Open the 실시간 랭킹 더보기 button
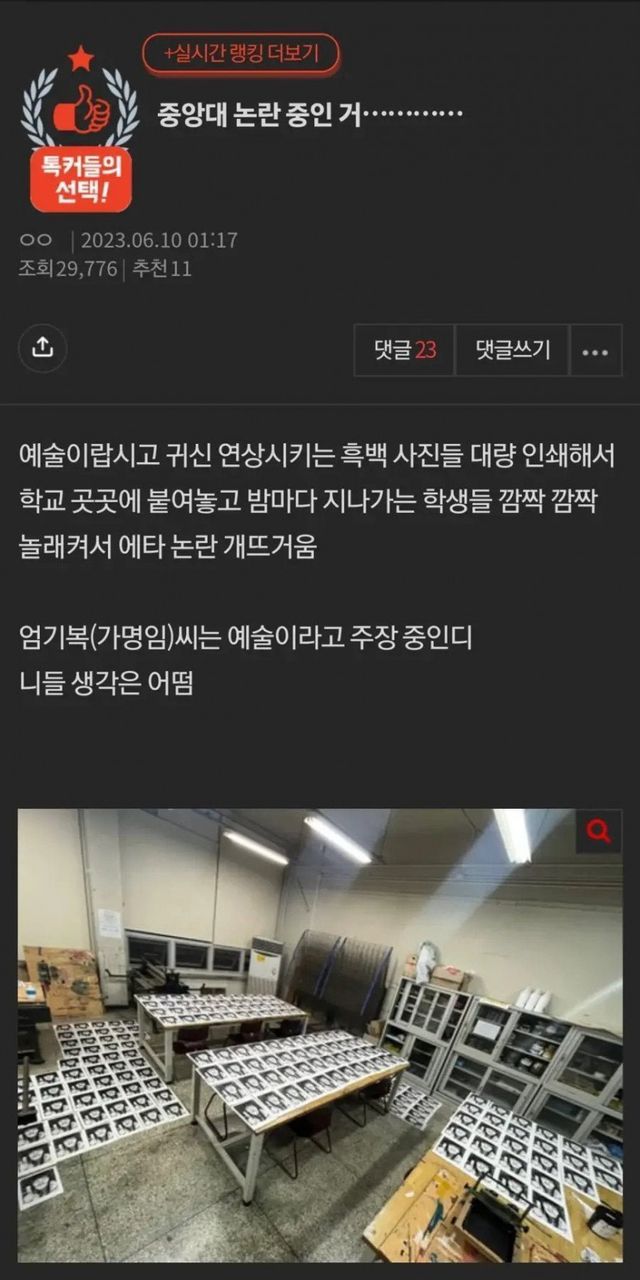The image size is (640, 1280). 241,54
